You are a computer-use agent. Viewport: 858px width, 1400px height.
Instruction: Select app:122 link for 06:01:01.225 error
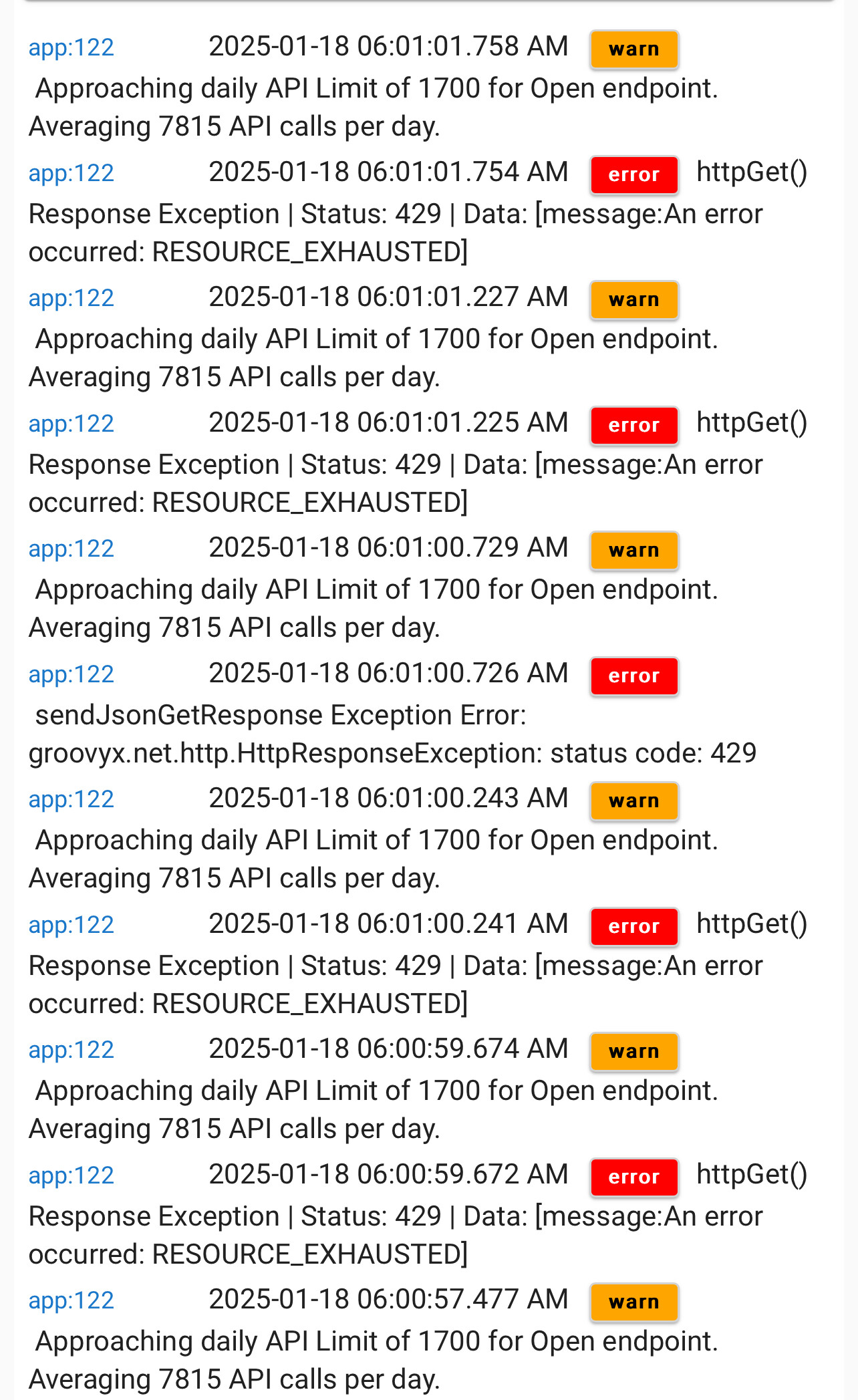pyautogui.click(x=71, y=424)
